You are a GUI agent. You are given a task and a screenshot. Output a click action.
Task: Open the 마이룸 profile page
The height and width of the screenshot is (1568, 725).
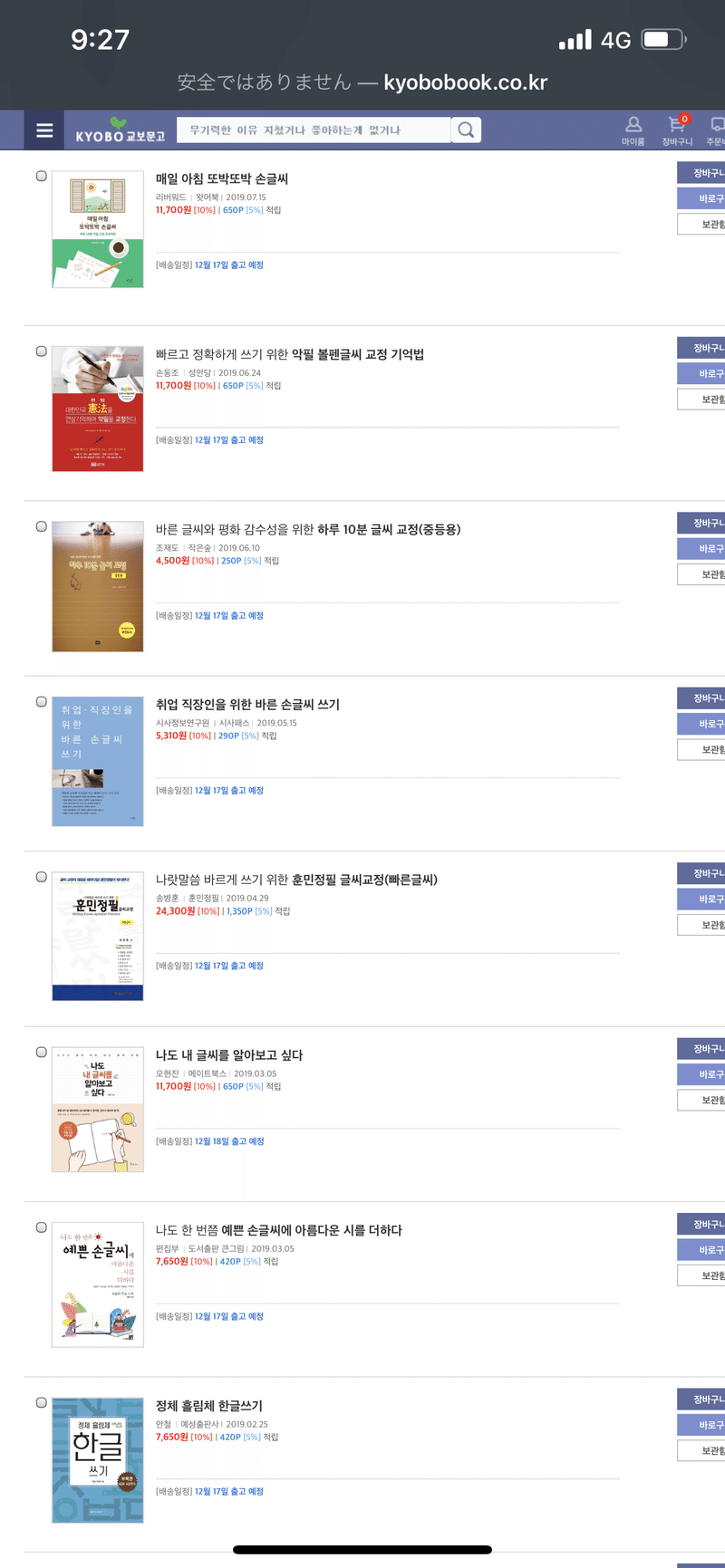point(633,130)
